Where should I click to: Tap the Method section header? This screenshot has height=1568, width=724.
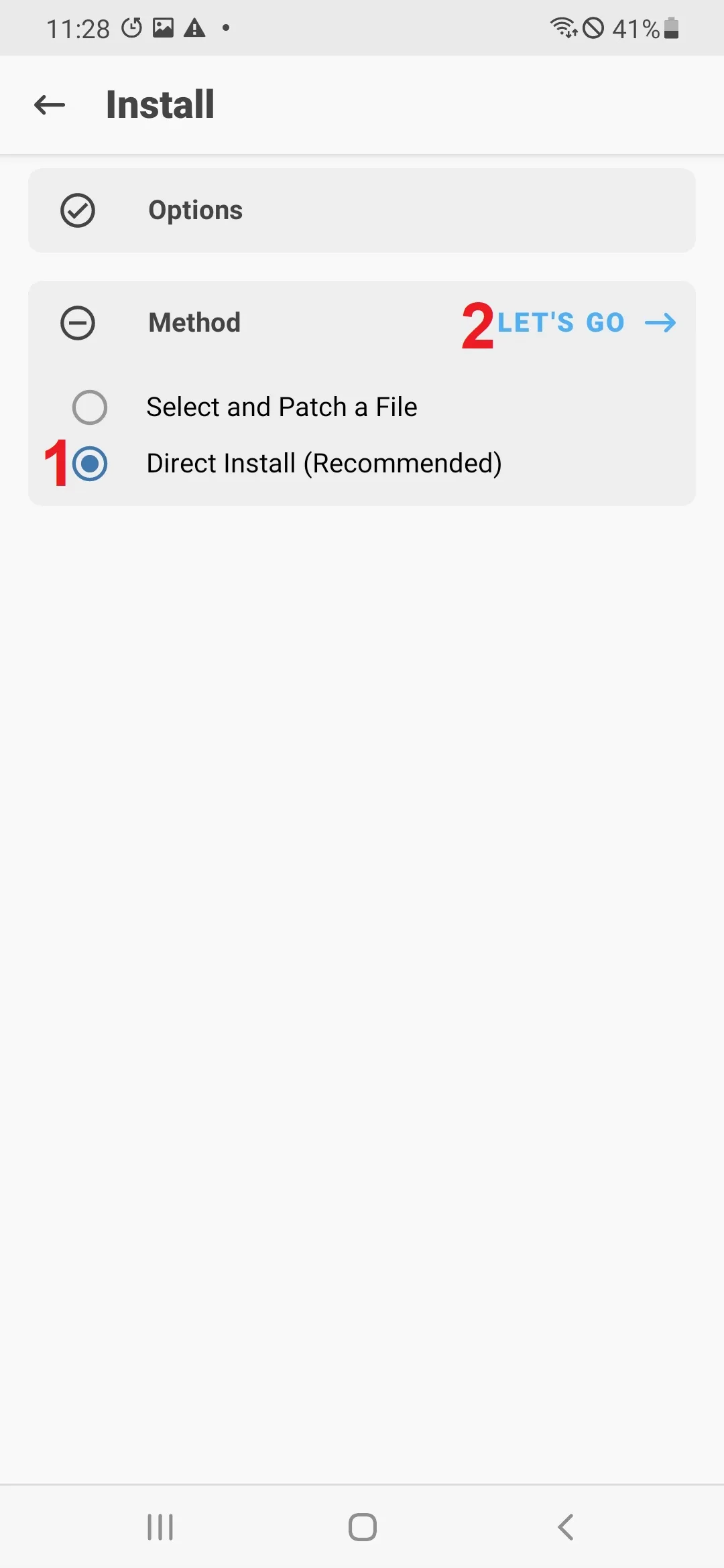click(193, 322)
